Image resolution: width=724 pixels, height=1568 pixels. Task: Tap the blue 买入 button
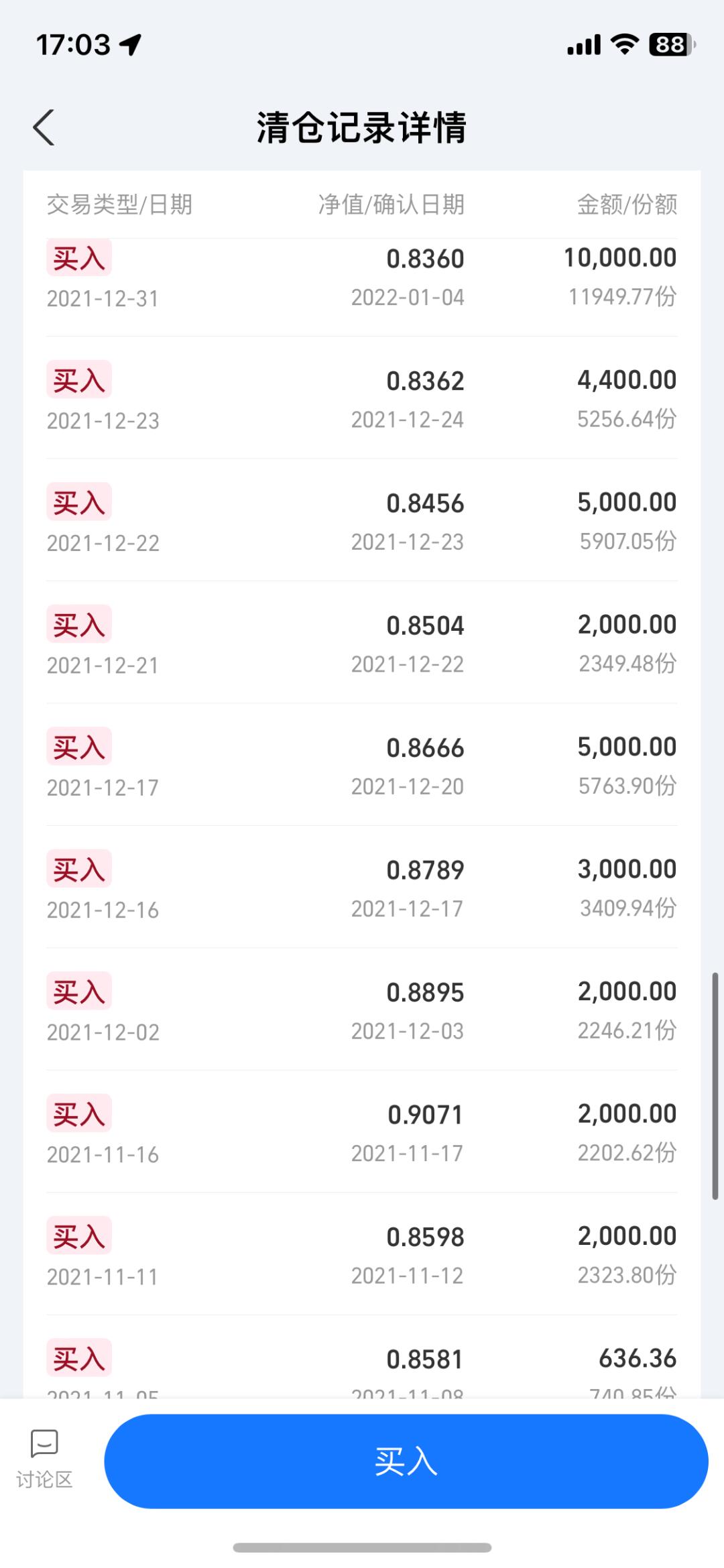click(406, 1461)
